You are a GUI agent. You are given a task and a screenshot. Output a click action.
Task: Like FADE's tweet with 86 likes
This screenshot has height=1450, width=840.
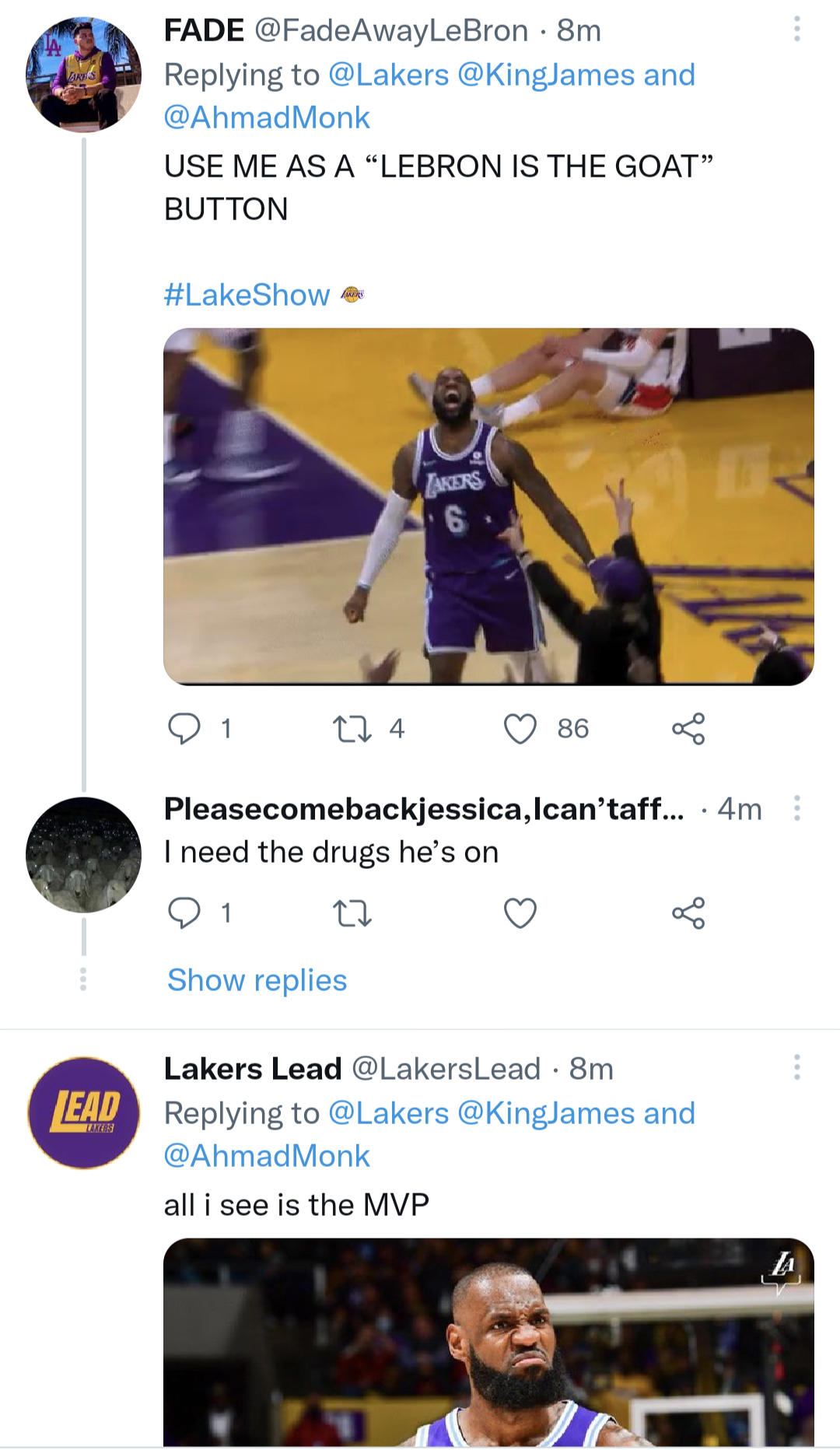(x=520, y=728)
